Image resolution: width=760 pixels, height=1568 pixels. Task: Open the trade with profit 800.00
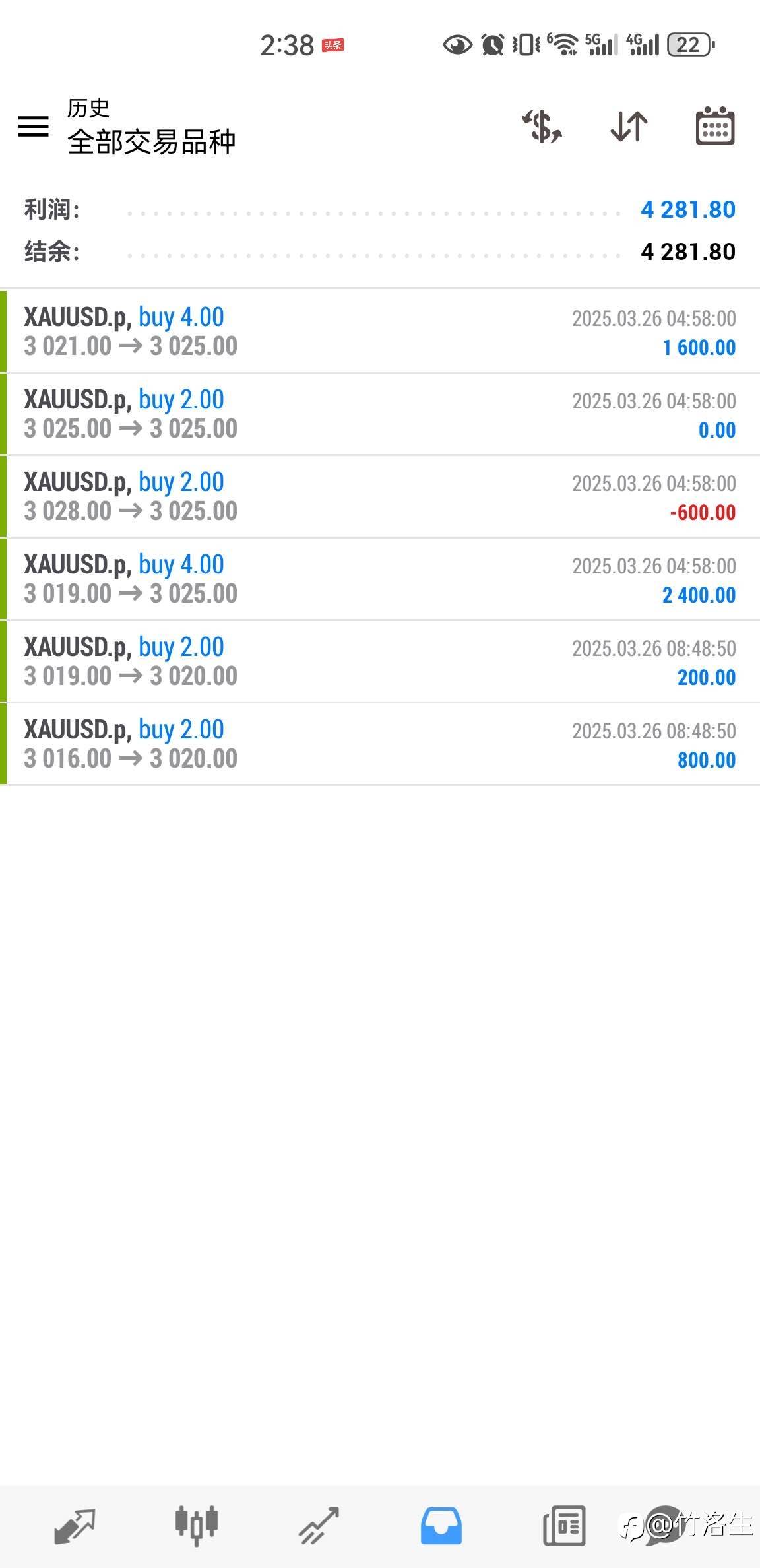coord(380,744)
